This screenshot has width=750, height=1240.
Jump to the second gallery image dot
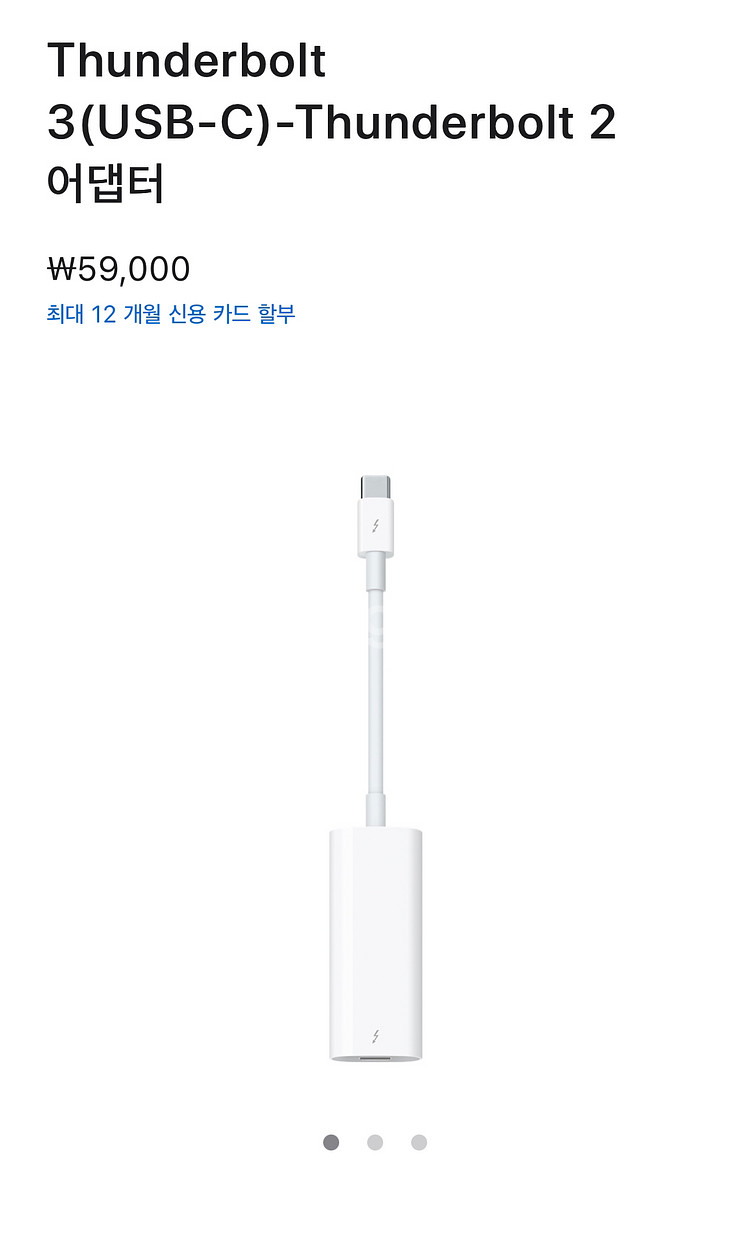tap(375, 1142)
